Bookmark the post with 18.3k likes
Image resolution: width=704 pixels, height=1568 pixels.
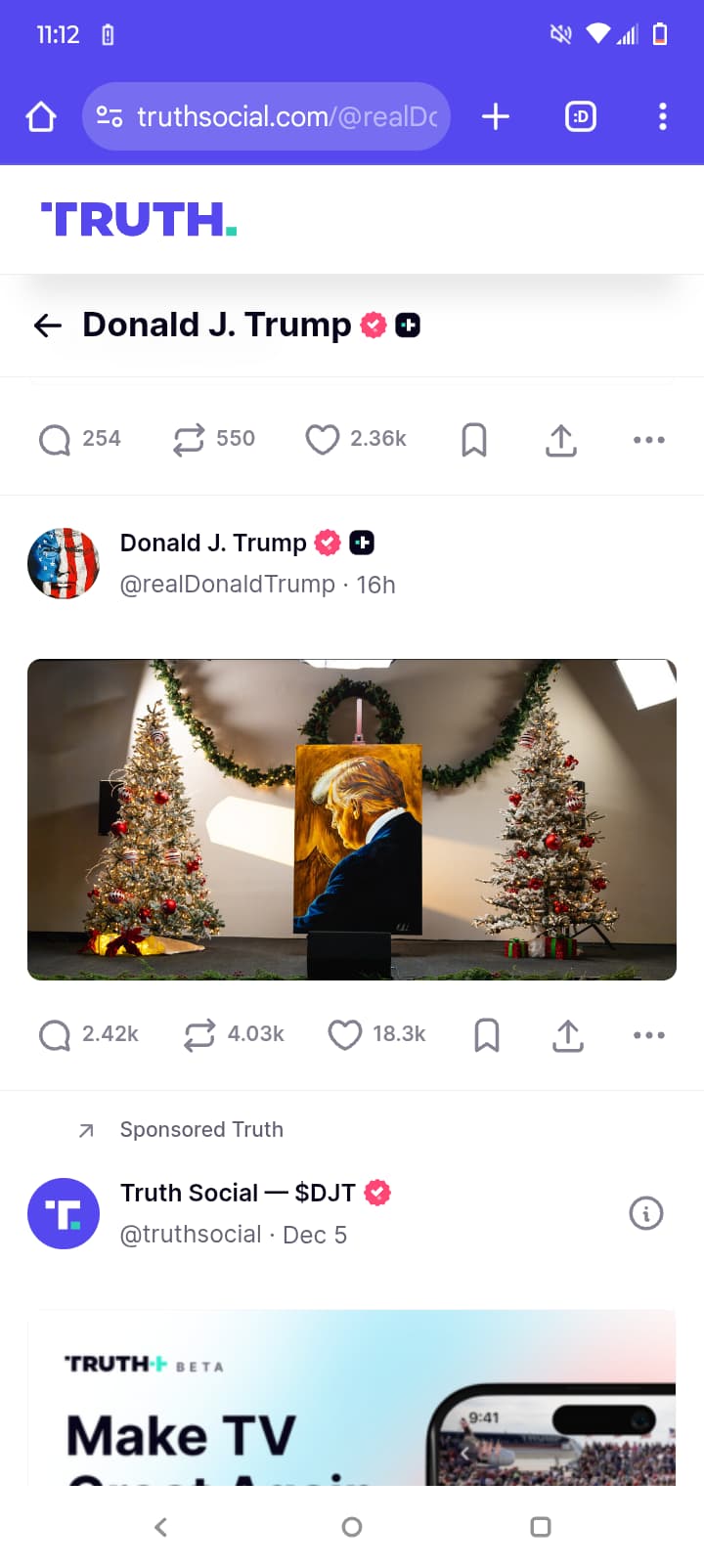coord(487,1035)
